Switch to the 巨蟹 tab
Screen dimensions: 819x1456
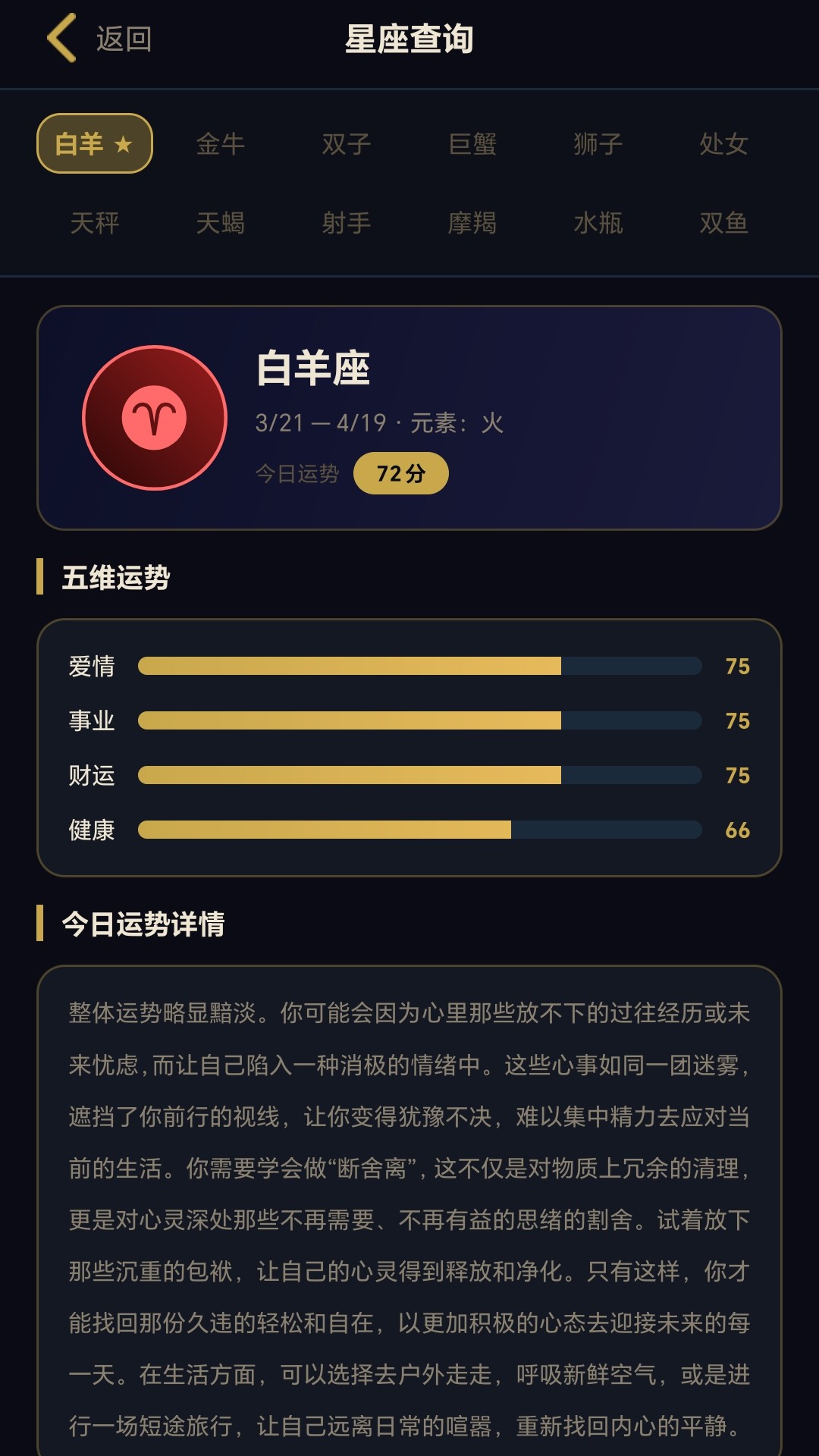pos(472,145)
